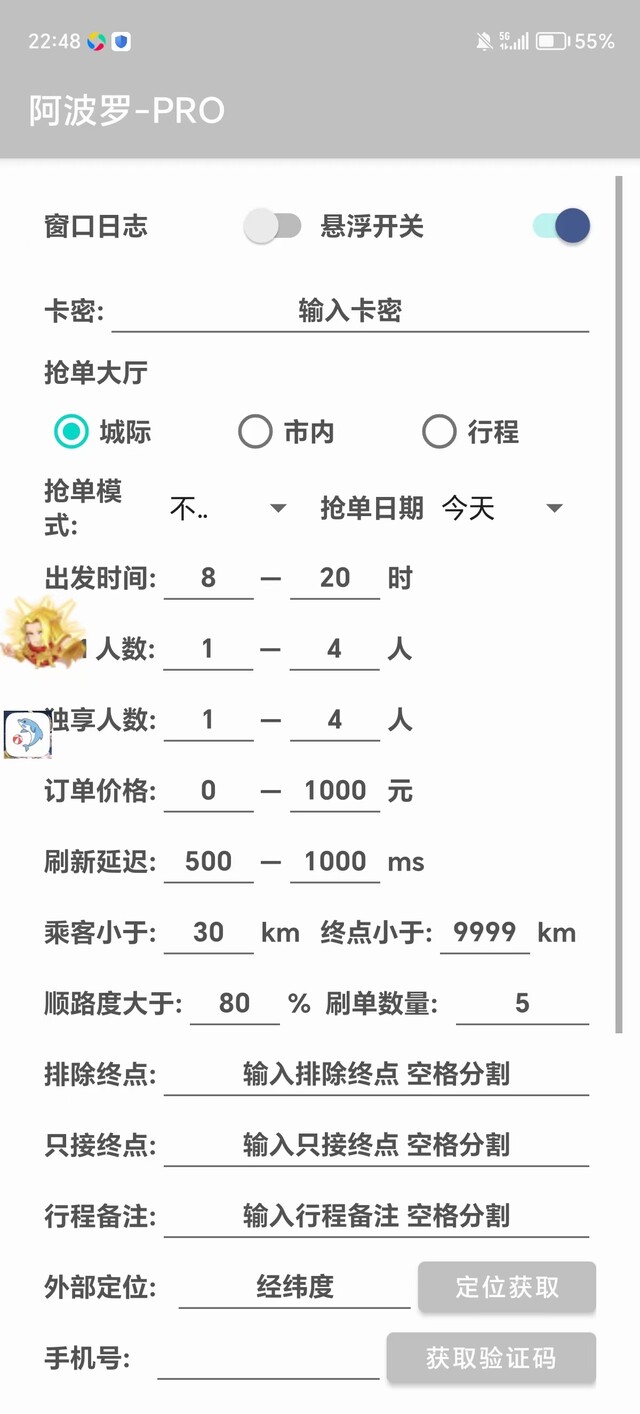Tap the 定位获取 button
The height and width of the screenshot is (1414, 640).
507,1287
